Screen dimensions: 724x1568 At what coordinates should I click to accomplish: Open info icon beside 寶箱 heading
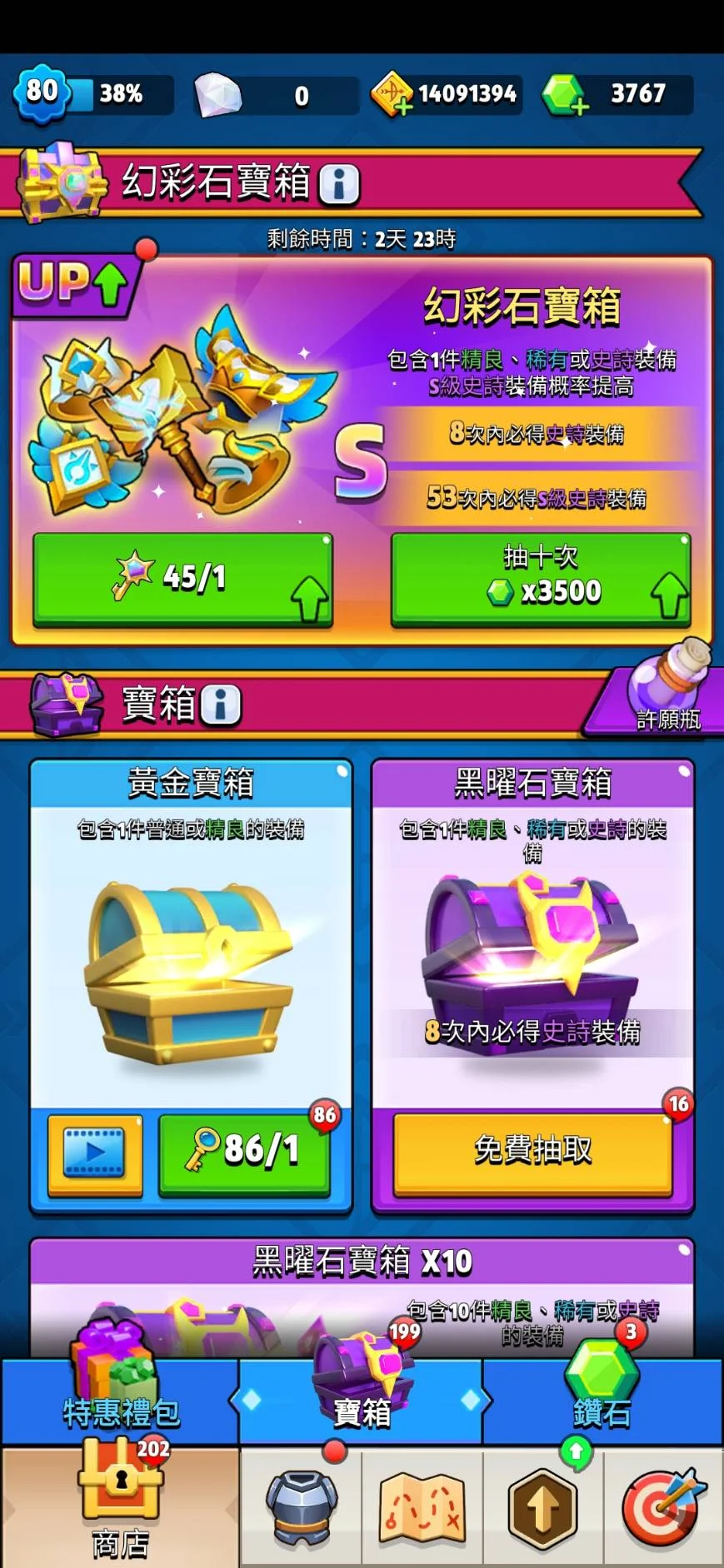coord(220,704)
